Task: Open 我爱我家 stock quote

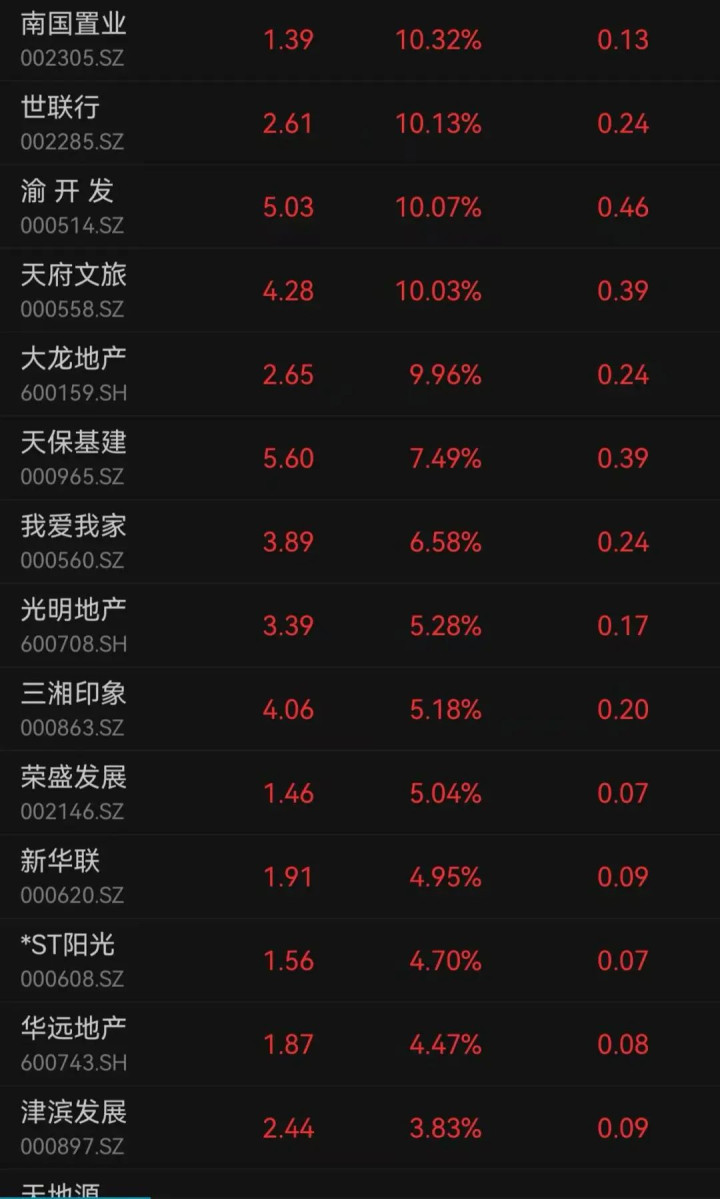Action: coord(360,541)
